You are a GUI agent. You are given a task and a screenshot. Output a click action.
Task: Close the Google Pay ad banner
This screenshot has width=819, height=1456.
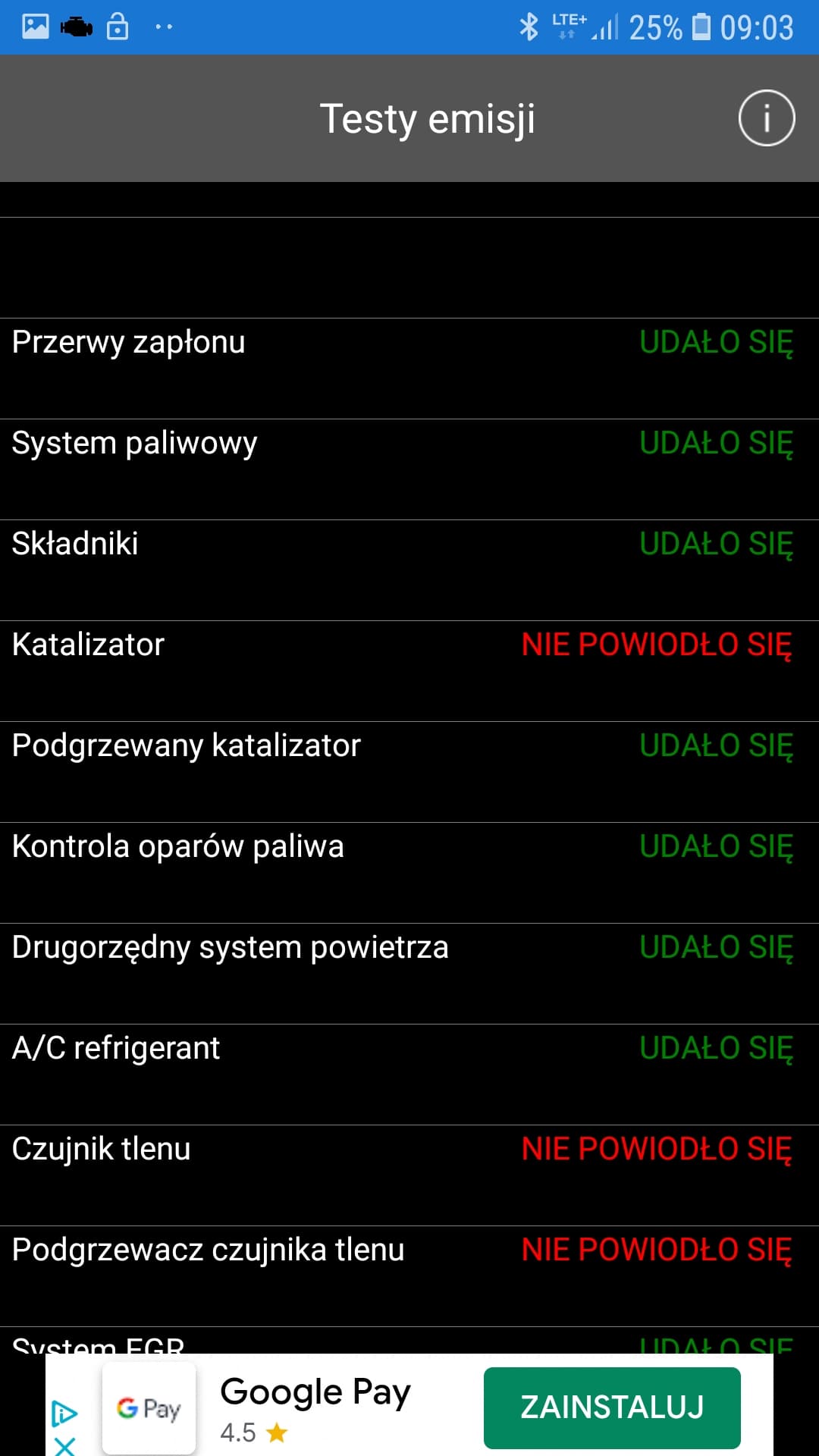[65, 1445]
